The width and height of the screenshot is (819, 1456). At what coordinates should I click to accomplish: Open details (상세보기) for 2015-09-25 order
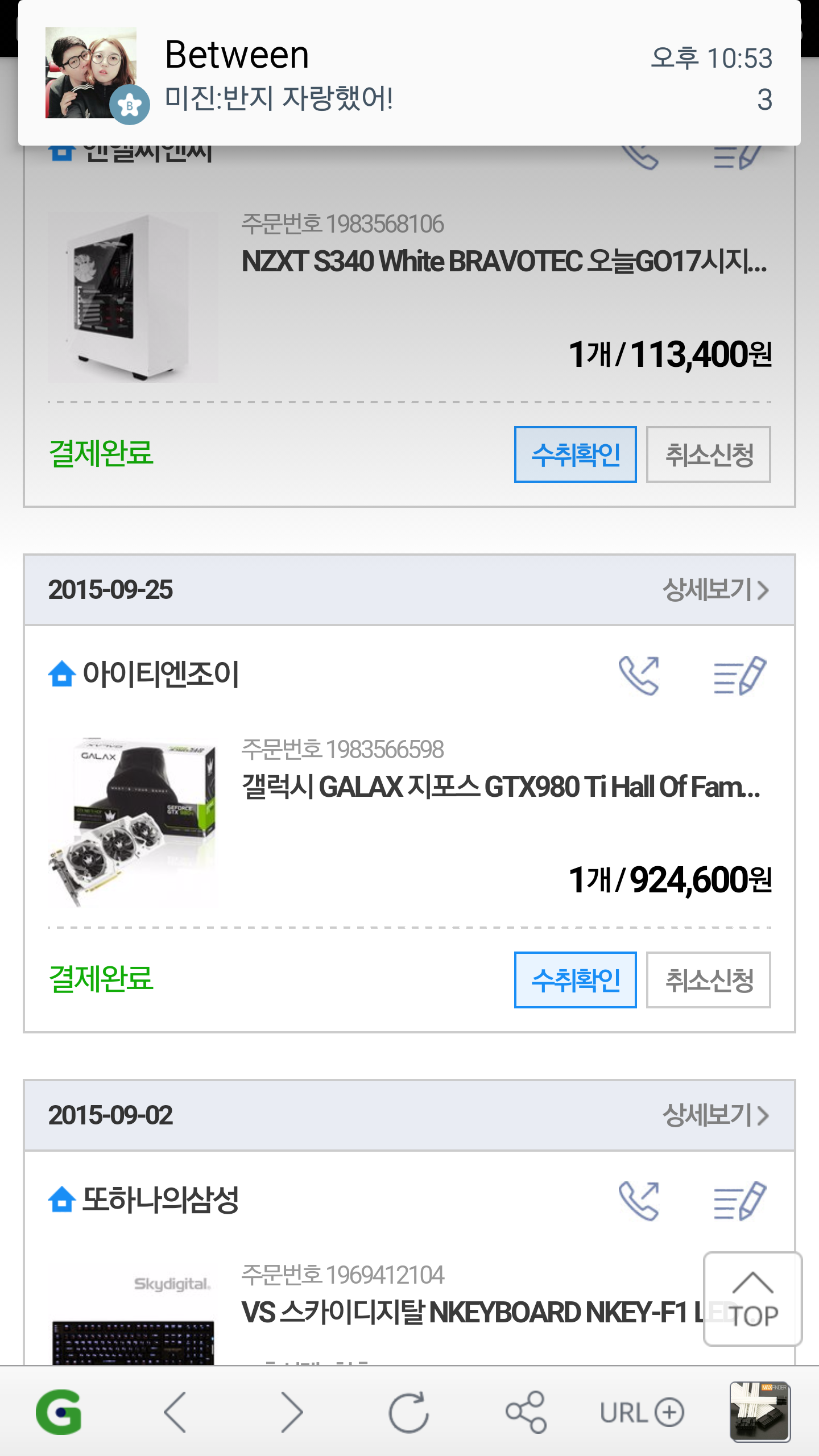(715, 590)
